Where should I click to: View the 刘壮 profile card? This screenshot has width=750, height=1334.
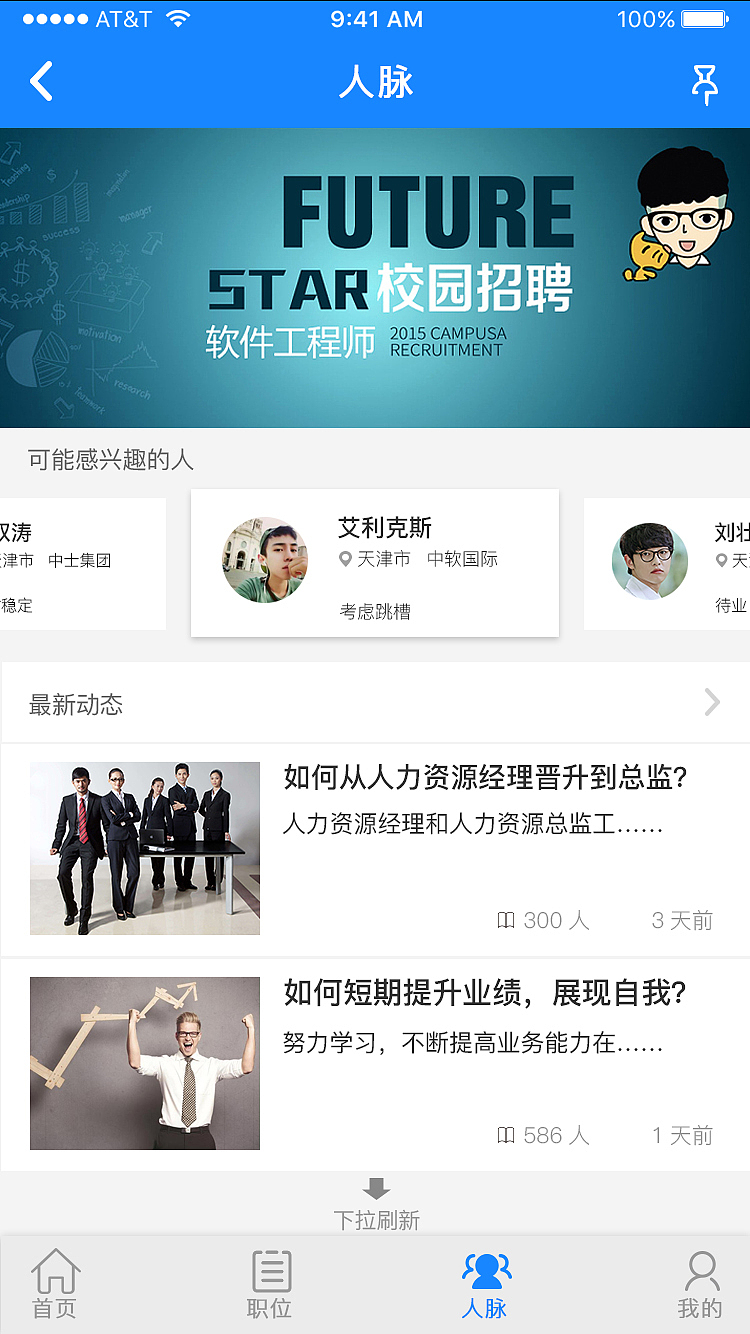(x=668, y=562)
